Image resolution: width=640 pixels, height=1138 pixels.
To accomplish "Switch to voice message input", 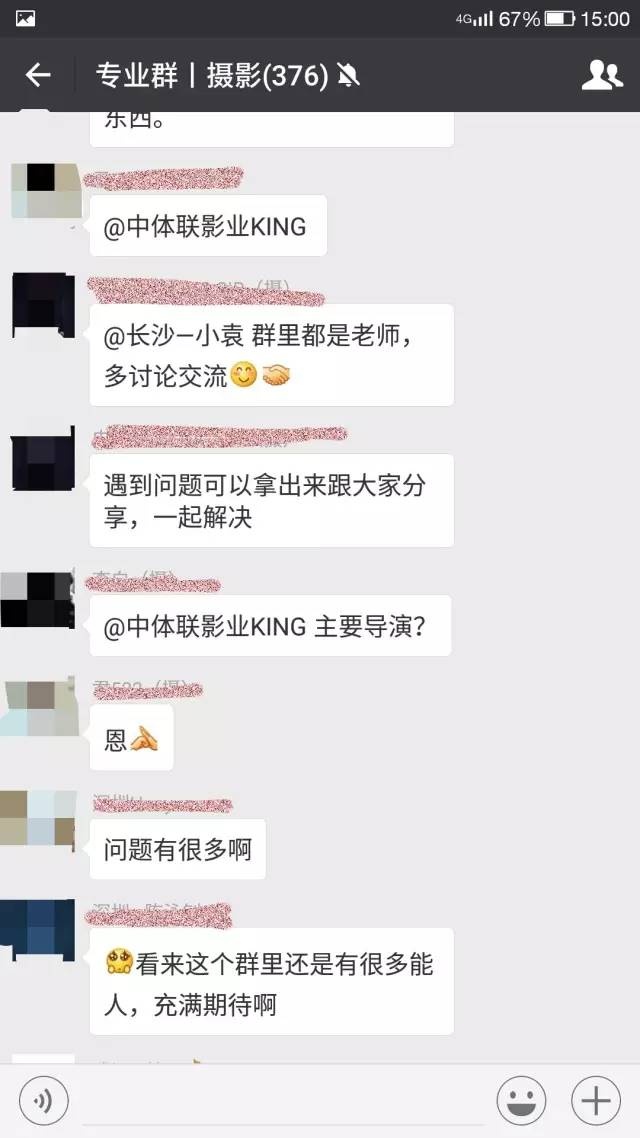I will 44,1101.
